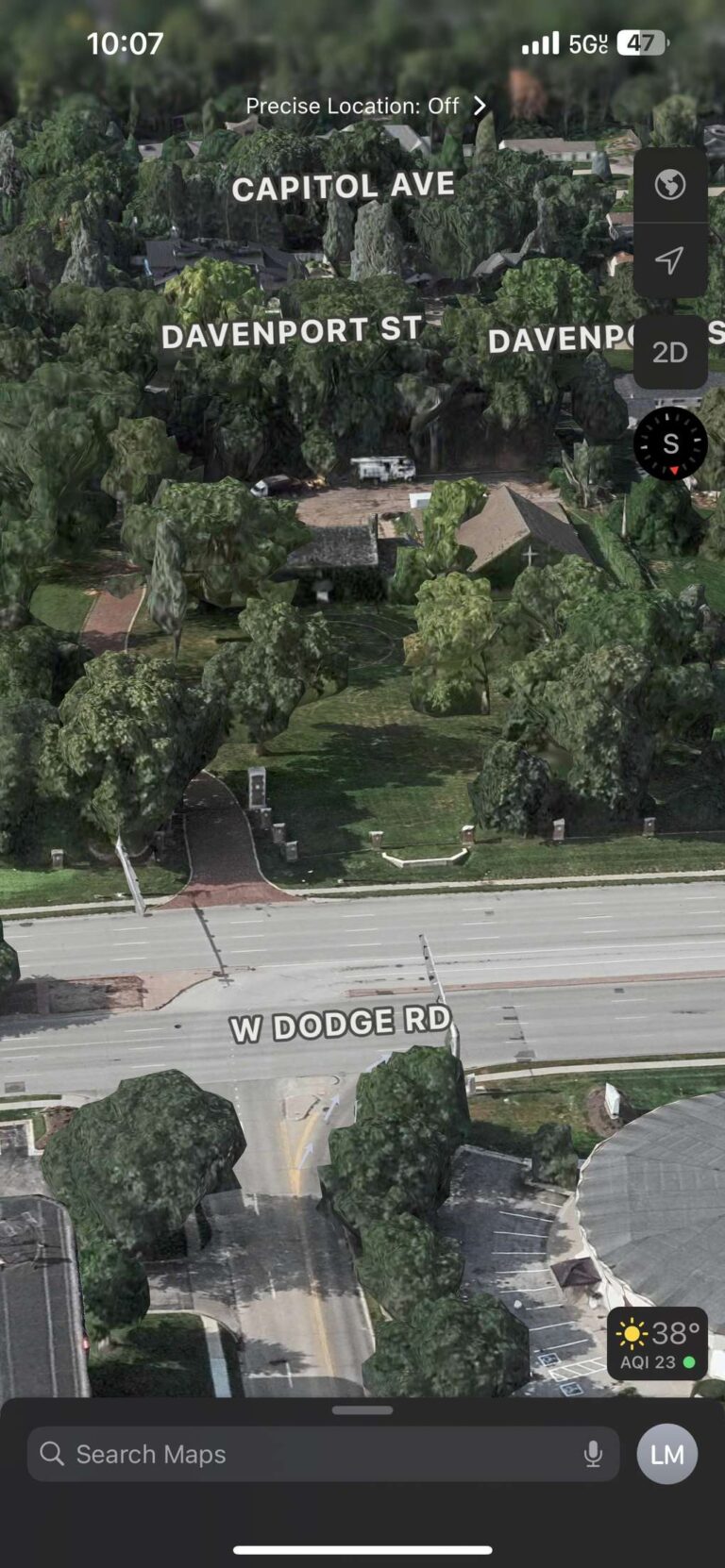Screen dimensions: 725x1568
Task: Open the Precise Location: Off banner
Action: pyautogui.click(x=365, y=106)
